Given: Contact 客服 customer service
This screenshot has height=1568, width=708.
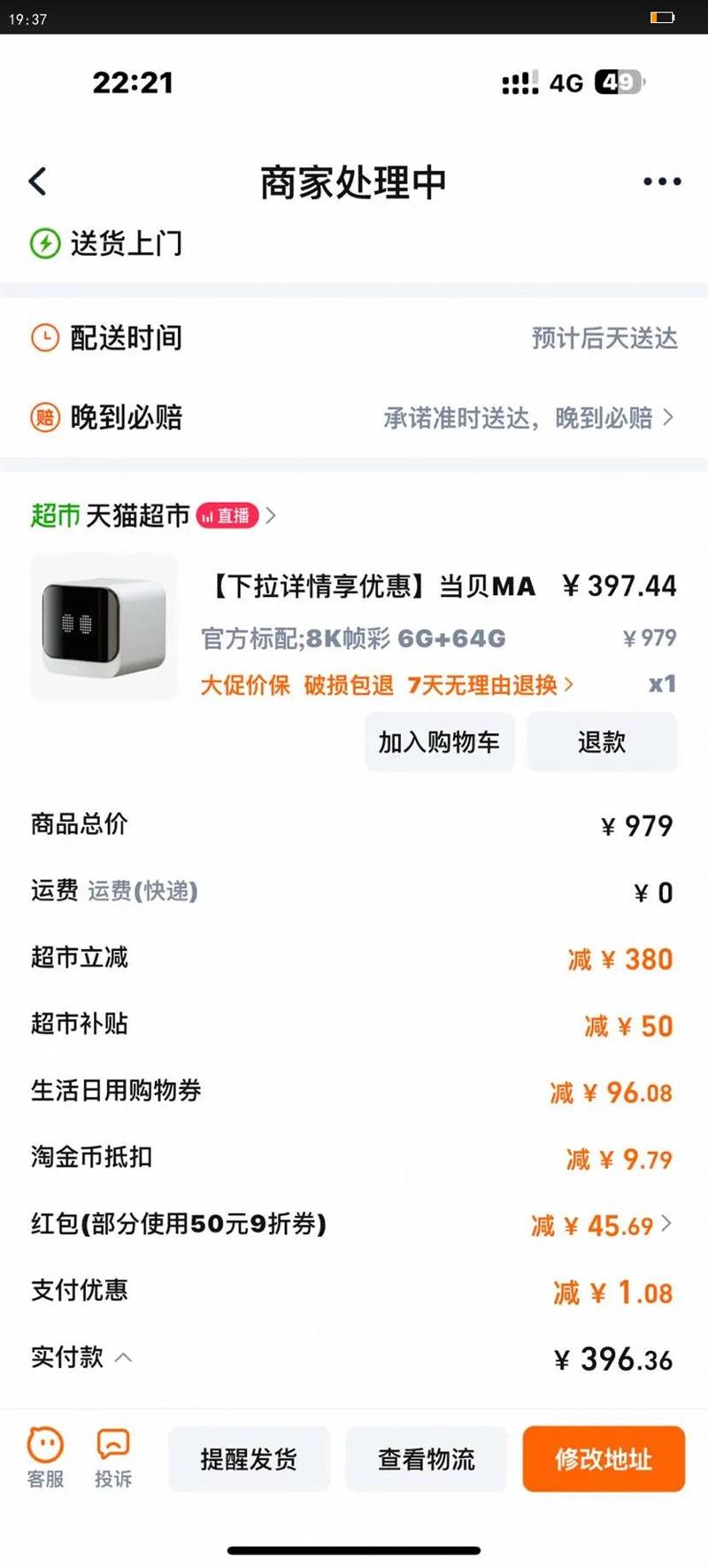Looking at the screenshot, I should [x=45, y=1458].
